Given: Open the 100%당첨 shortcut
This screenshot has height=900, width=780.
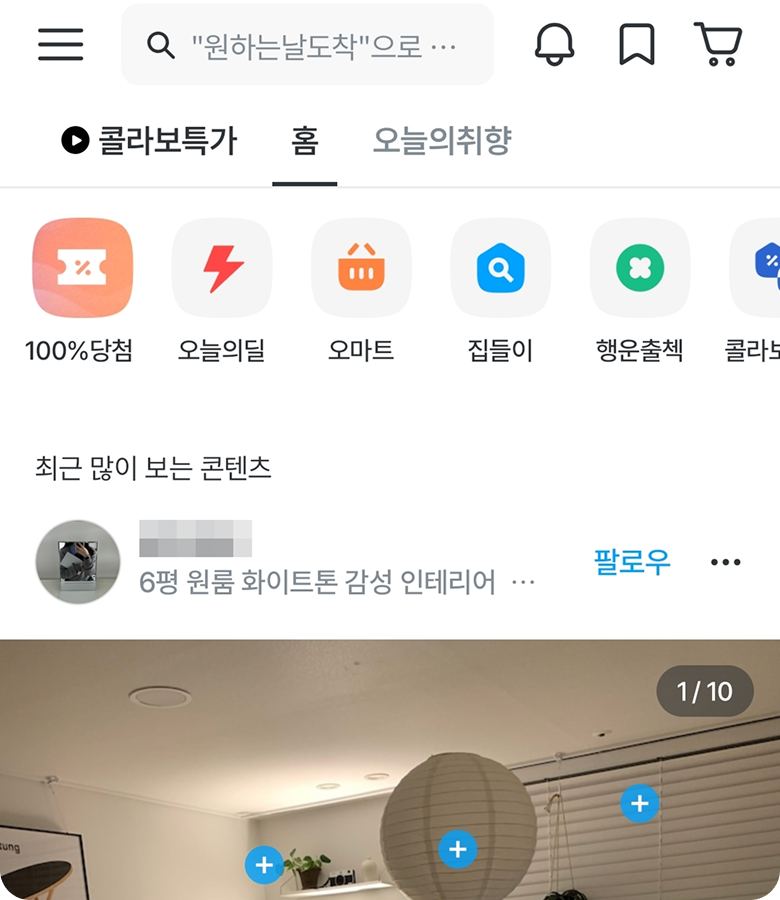Looking at the screenshot, I should pos(82,268).
